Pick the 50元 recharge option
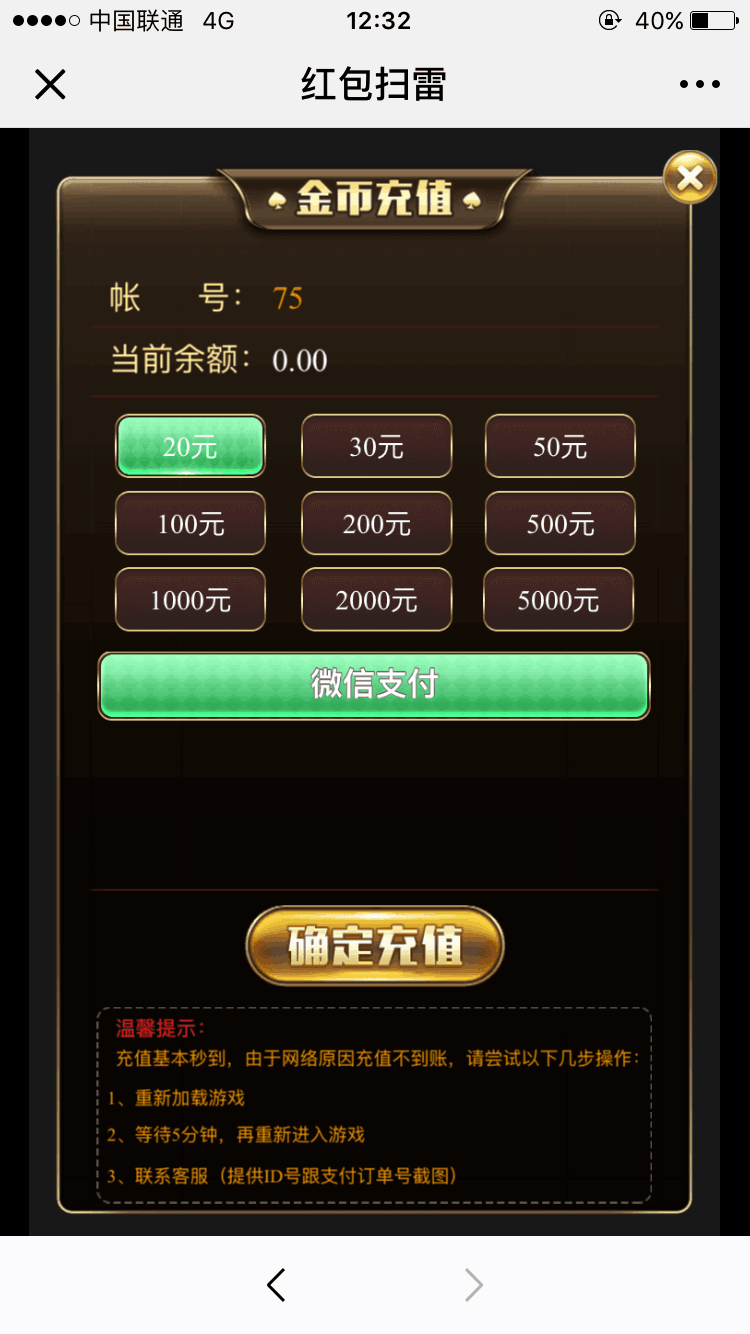This screenshot has height=1334, width=750. tap(560, 446)
